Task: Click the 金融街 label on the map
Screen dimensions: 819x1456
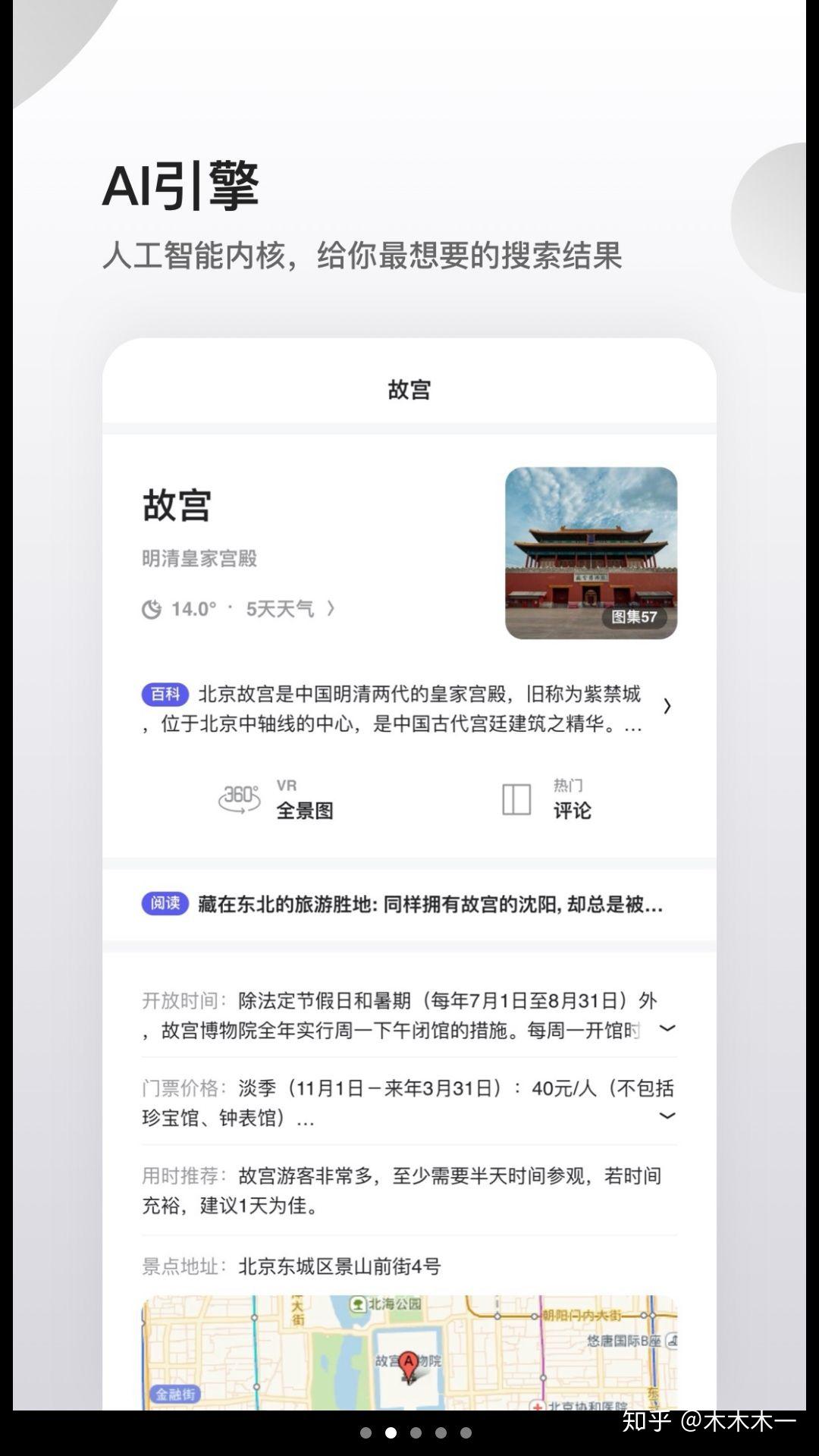Action: [174, 1393]
